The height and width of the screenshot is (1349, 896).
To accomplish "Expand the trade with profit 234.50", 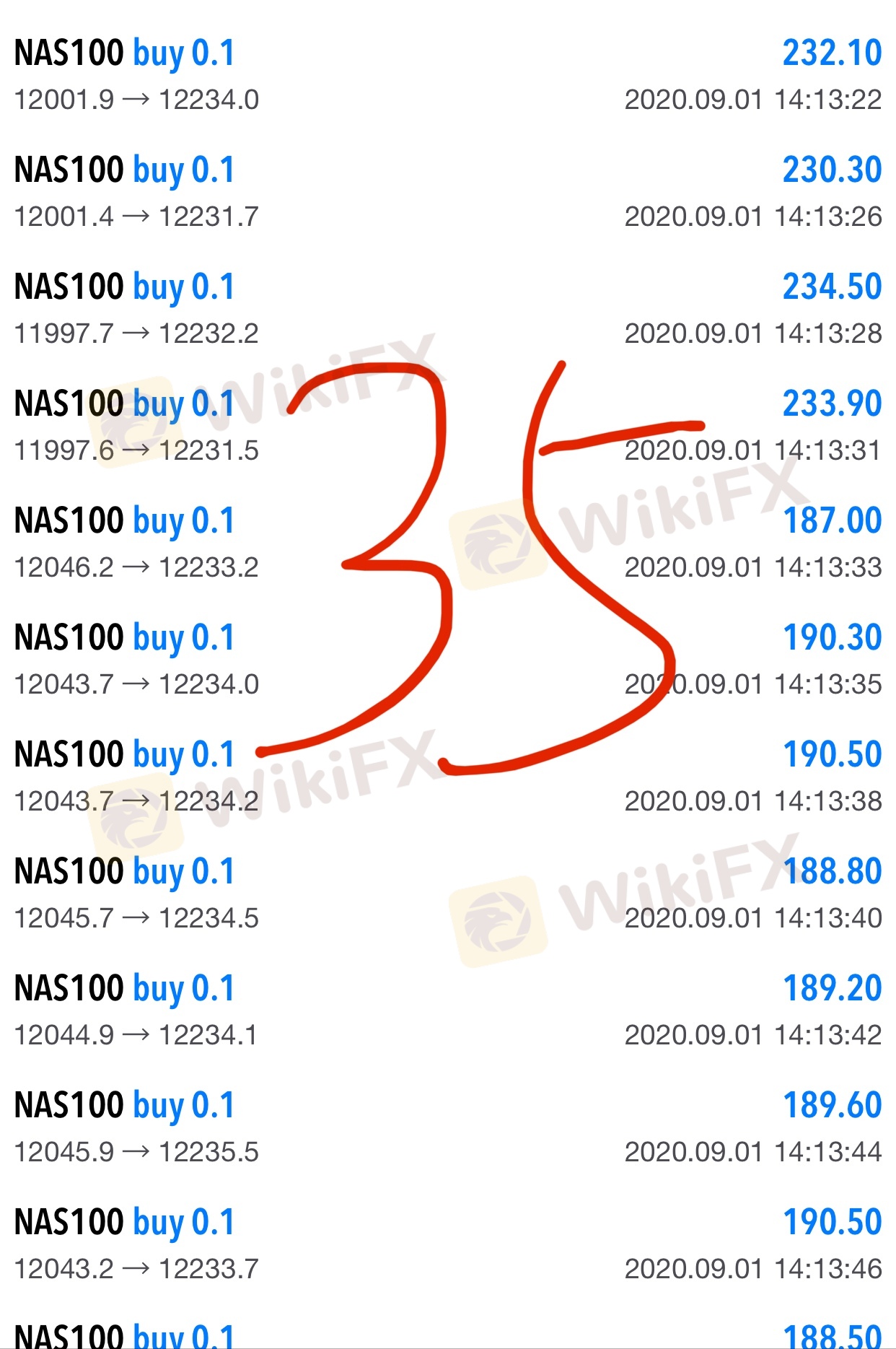I will tap(447, 310).
